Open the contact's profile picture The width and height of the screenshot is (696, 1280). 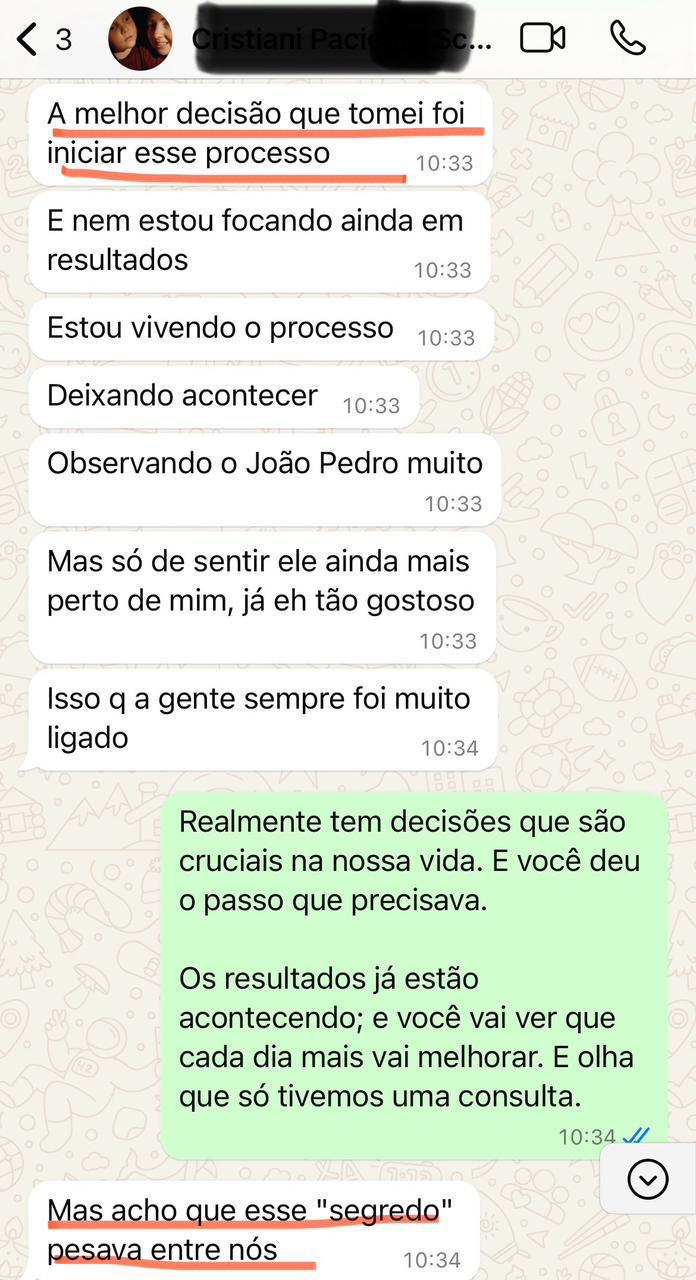pos(139,39)
